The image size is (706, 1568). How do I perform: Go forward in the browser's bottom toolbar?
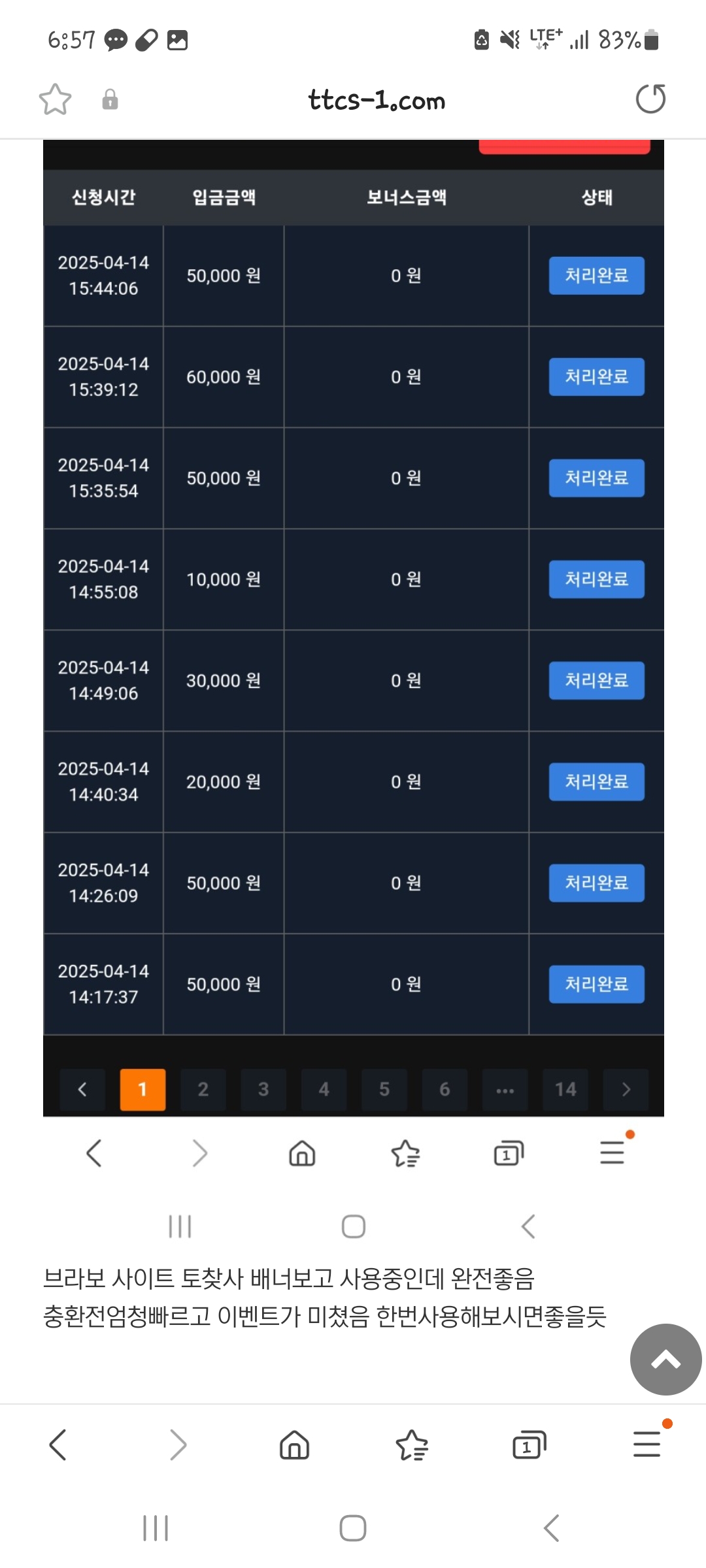click(x=178, y=1445)
